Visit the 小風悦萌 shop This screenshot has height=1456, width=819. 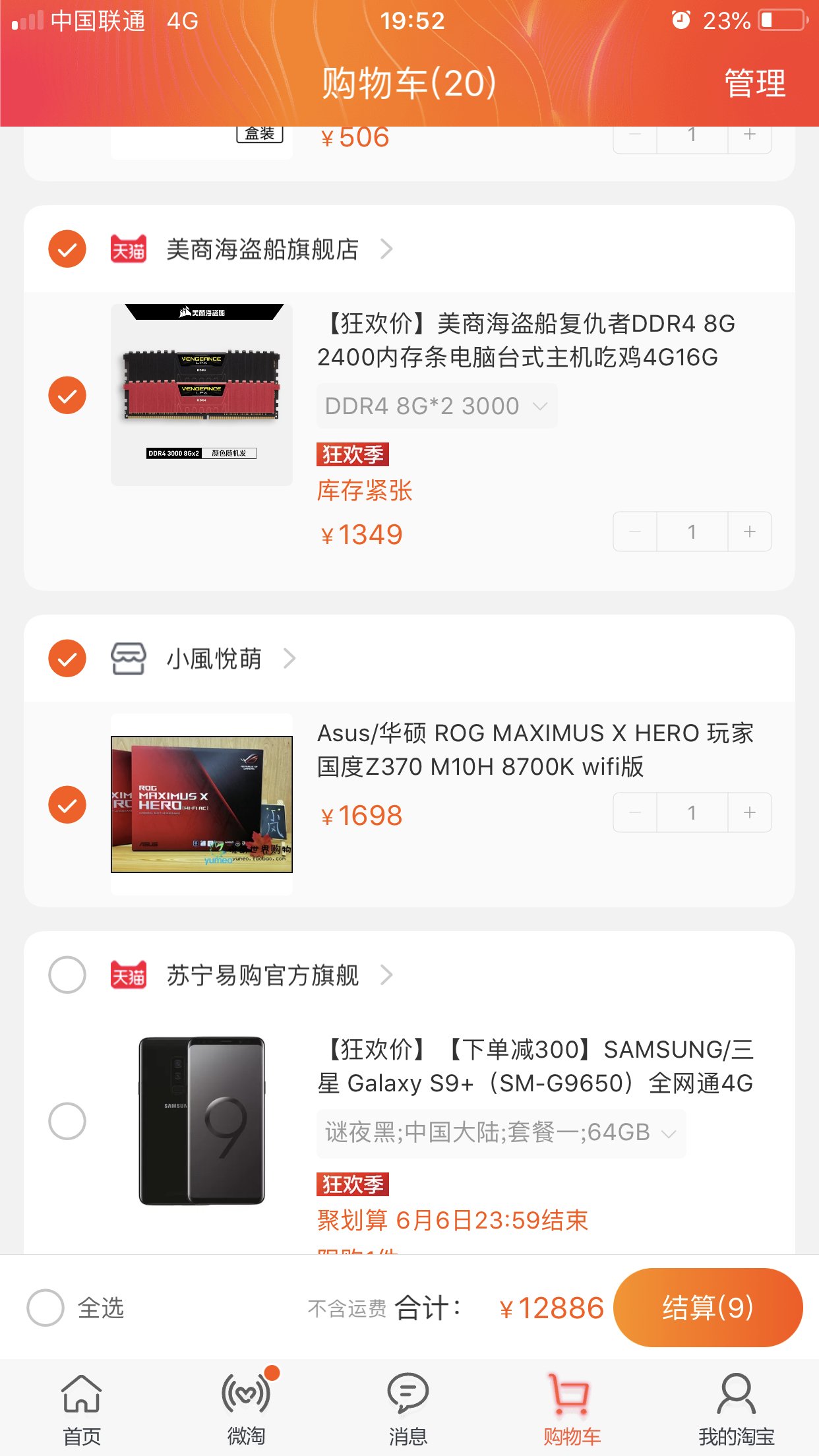(215, 659)
